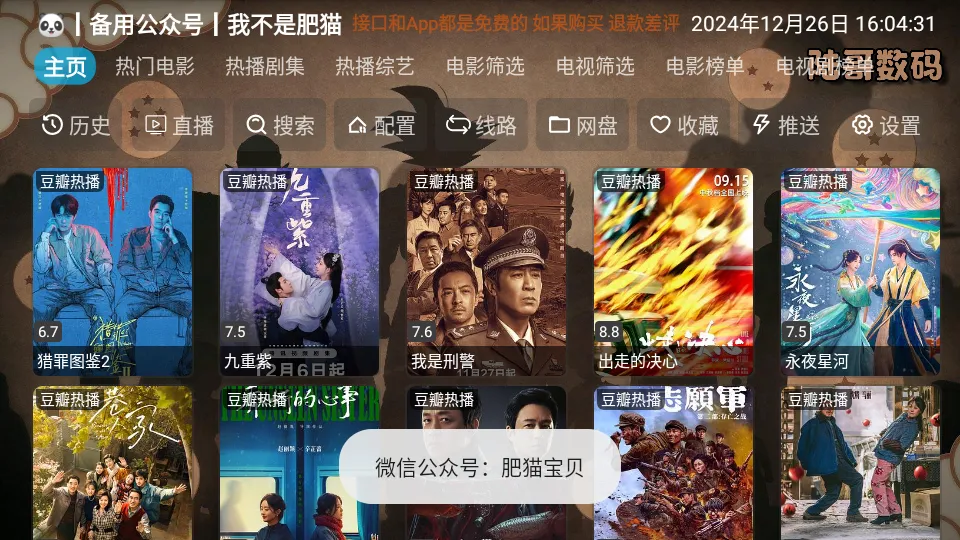Open the 历史 watch history
The width and height of the screenshot is (960, 540).
[x=76, y=125]
